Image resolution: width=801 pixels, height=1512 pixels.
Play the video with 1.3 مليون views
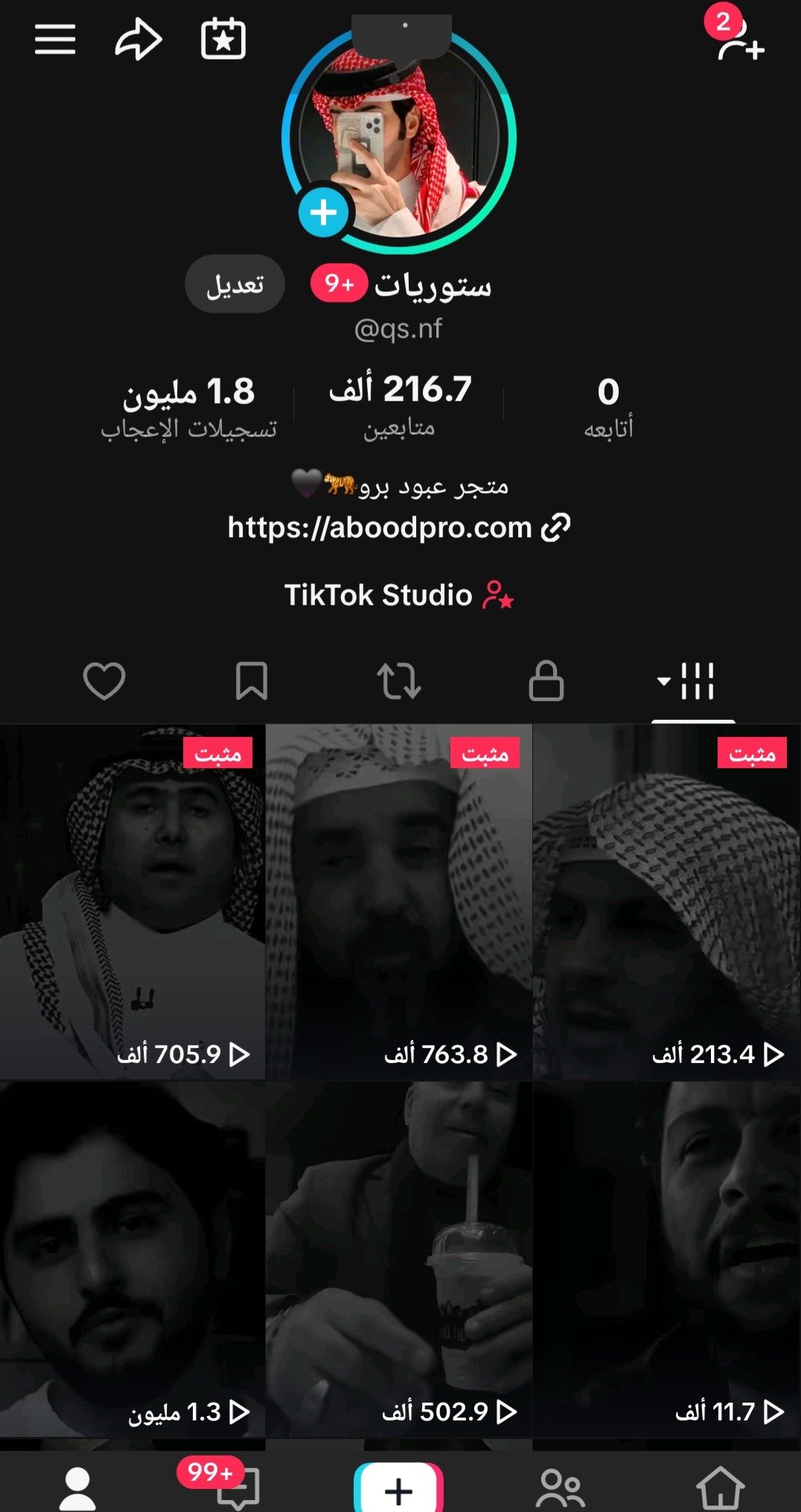coord(133,1258)
